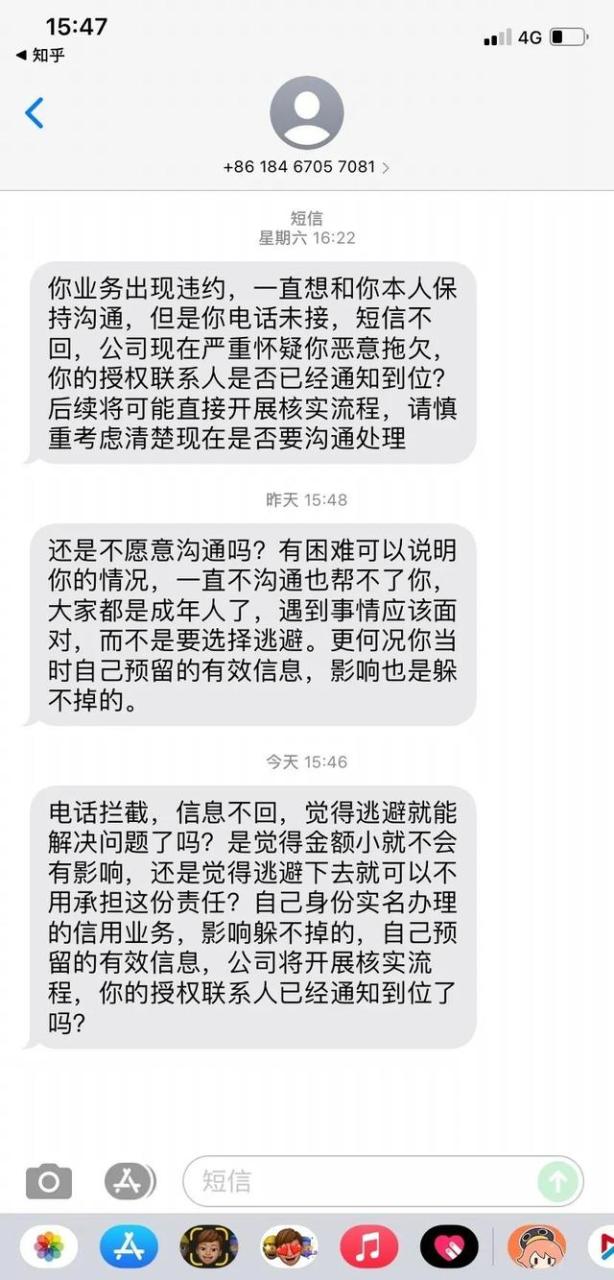Open the Memoji app in the strip
Viewport: 614px width, 1280px height.
tap(209, 1246)
